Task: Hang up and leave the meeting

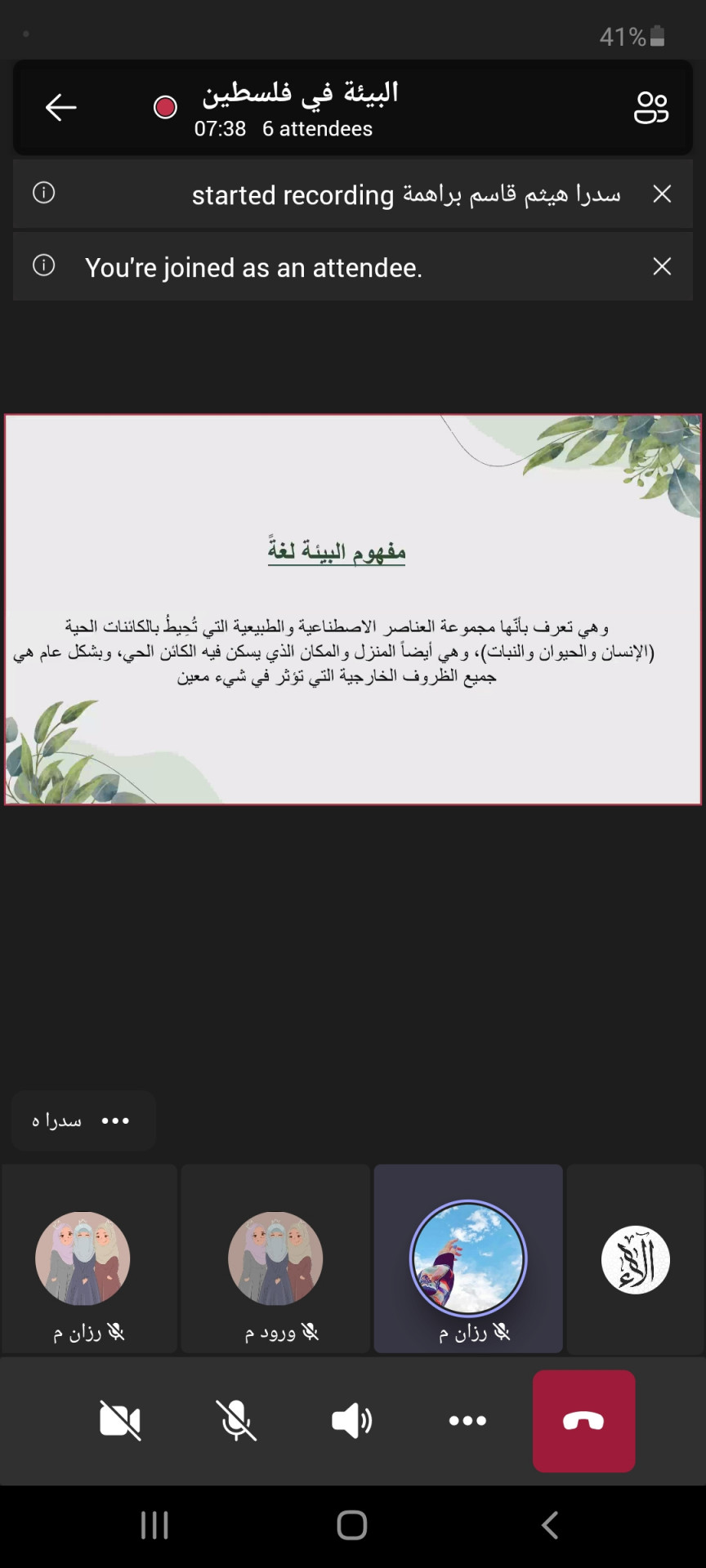Action: coord(583,1420)
